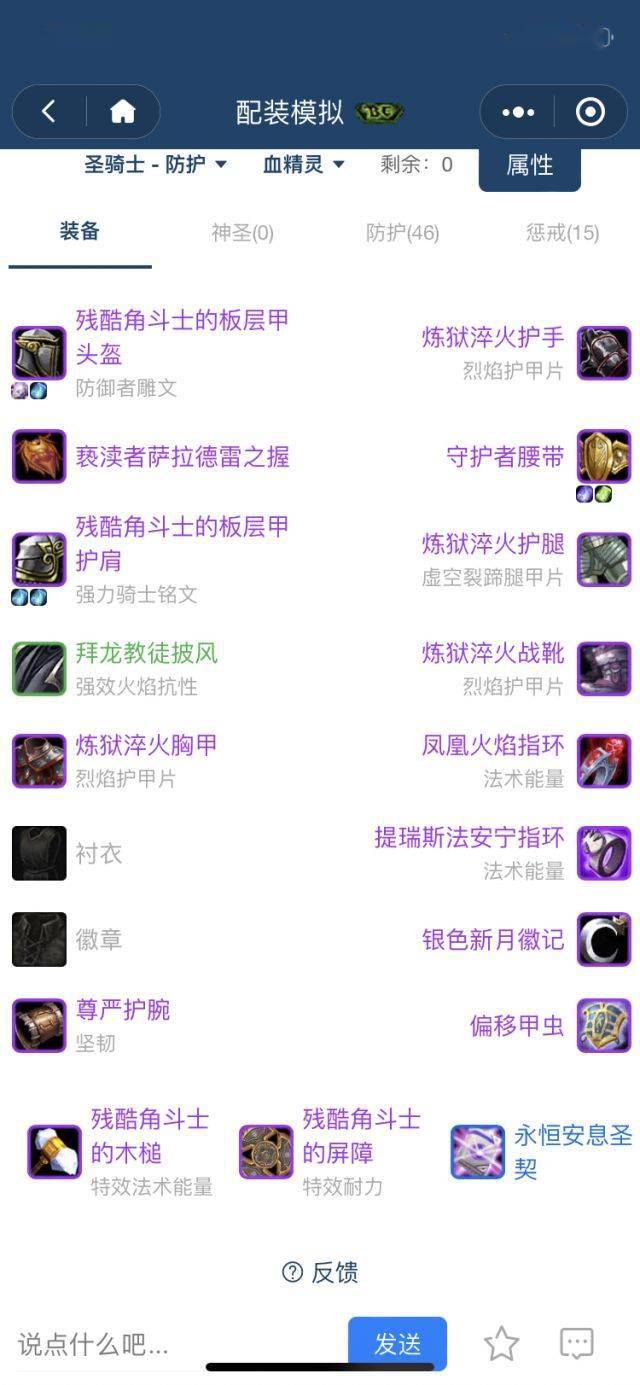The image size is (640, 1385).
Task: Go back with the arrow icon
Action: [48, 112]
